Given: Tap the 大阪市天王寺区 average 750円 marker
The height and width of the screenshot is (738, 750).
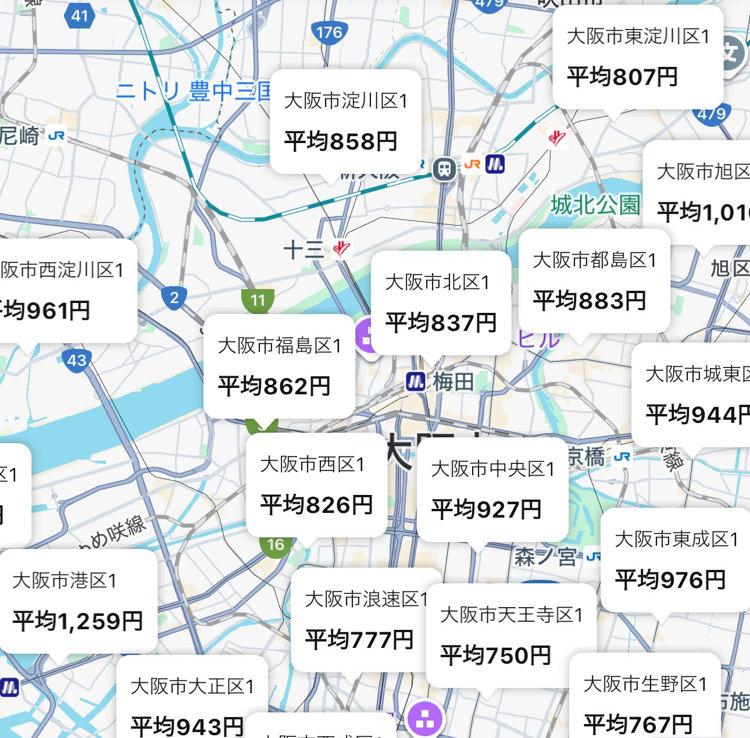Looking at the screenshot, I should [511, 636].
